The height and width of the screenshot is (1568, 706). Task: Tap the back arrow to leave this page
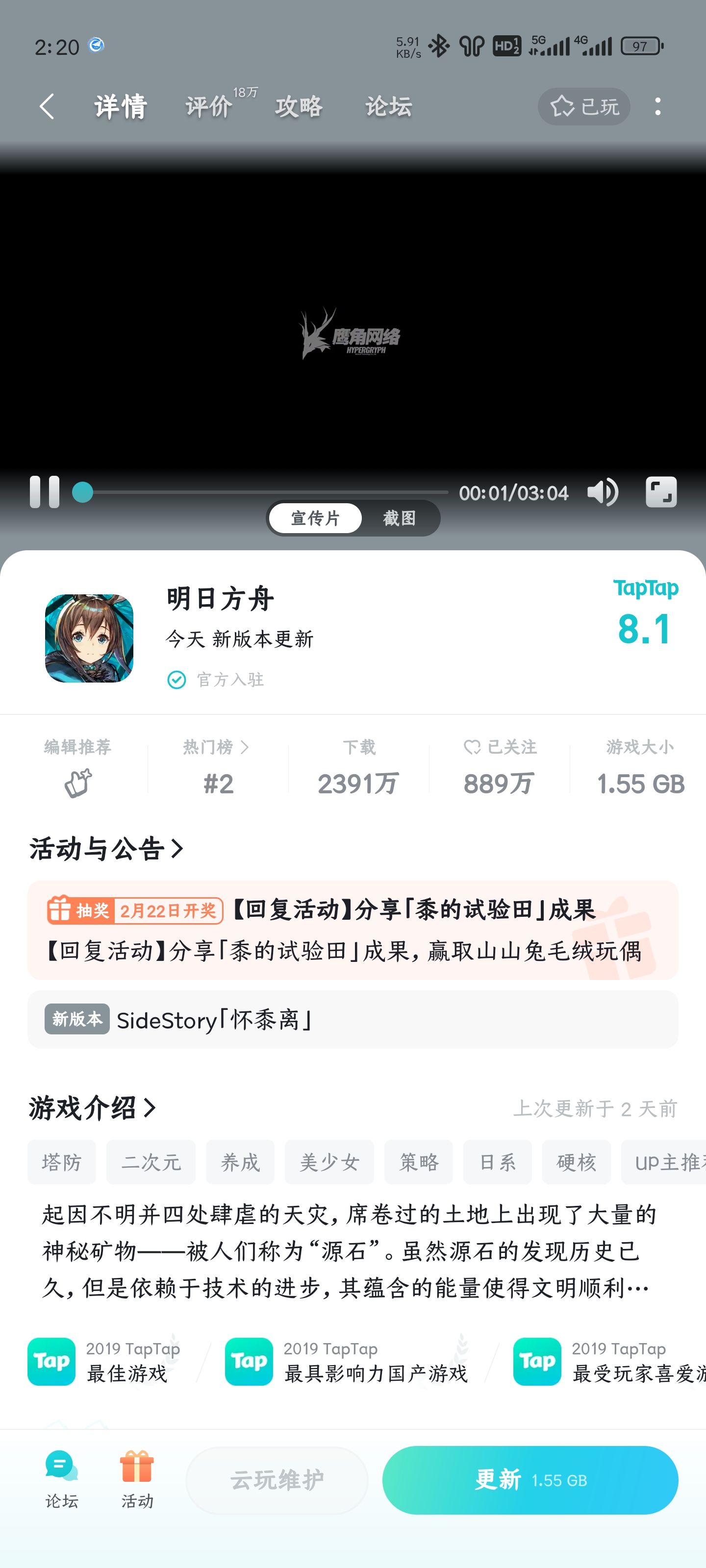pyautogui.click(x=47, y=105)
